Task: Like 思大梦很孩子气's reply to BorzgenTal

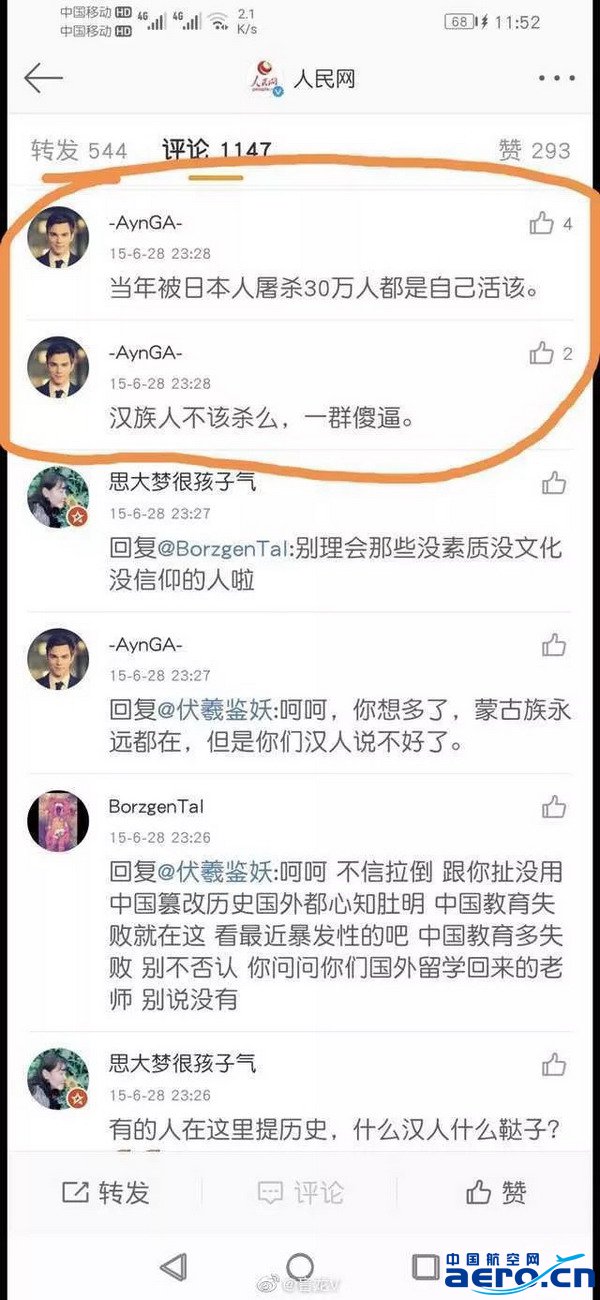Action: click(554, 485)
